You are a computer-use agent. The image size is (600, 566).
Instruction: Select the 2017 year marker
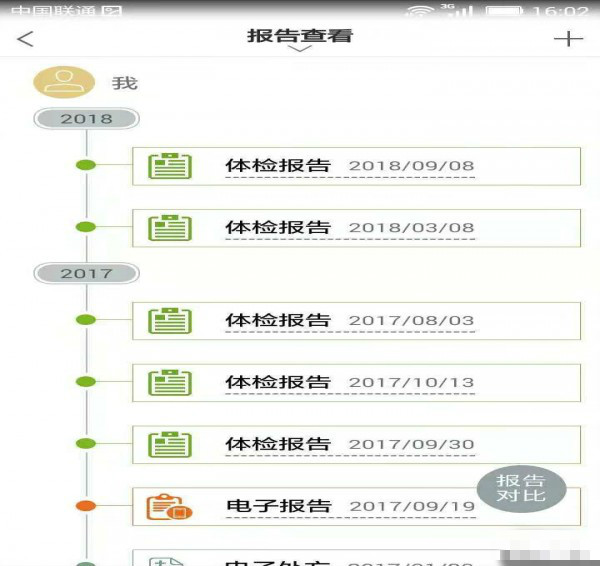(86, 273)
